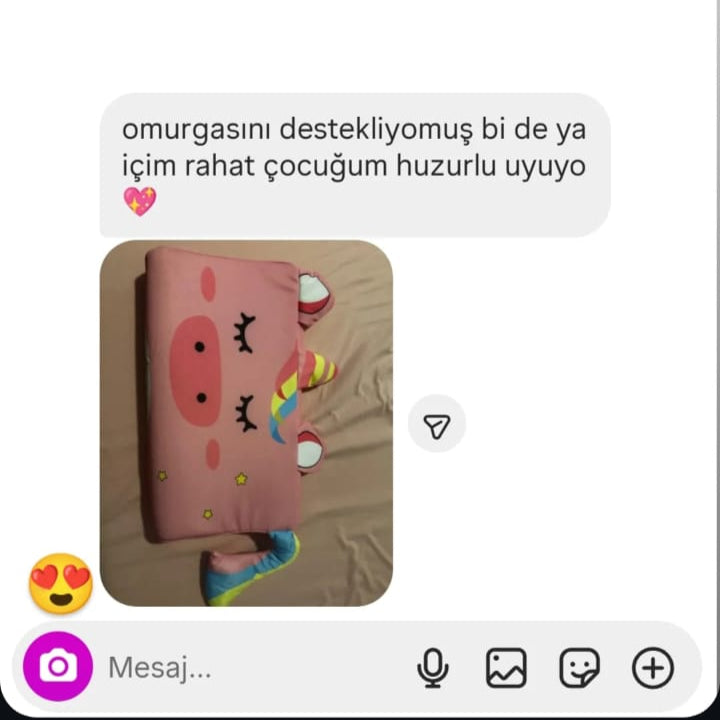Forward the pillow photo with the share icon
Viewport: 720px width, 720px height.
tap(437, 424)
